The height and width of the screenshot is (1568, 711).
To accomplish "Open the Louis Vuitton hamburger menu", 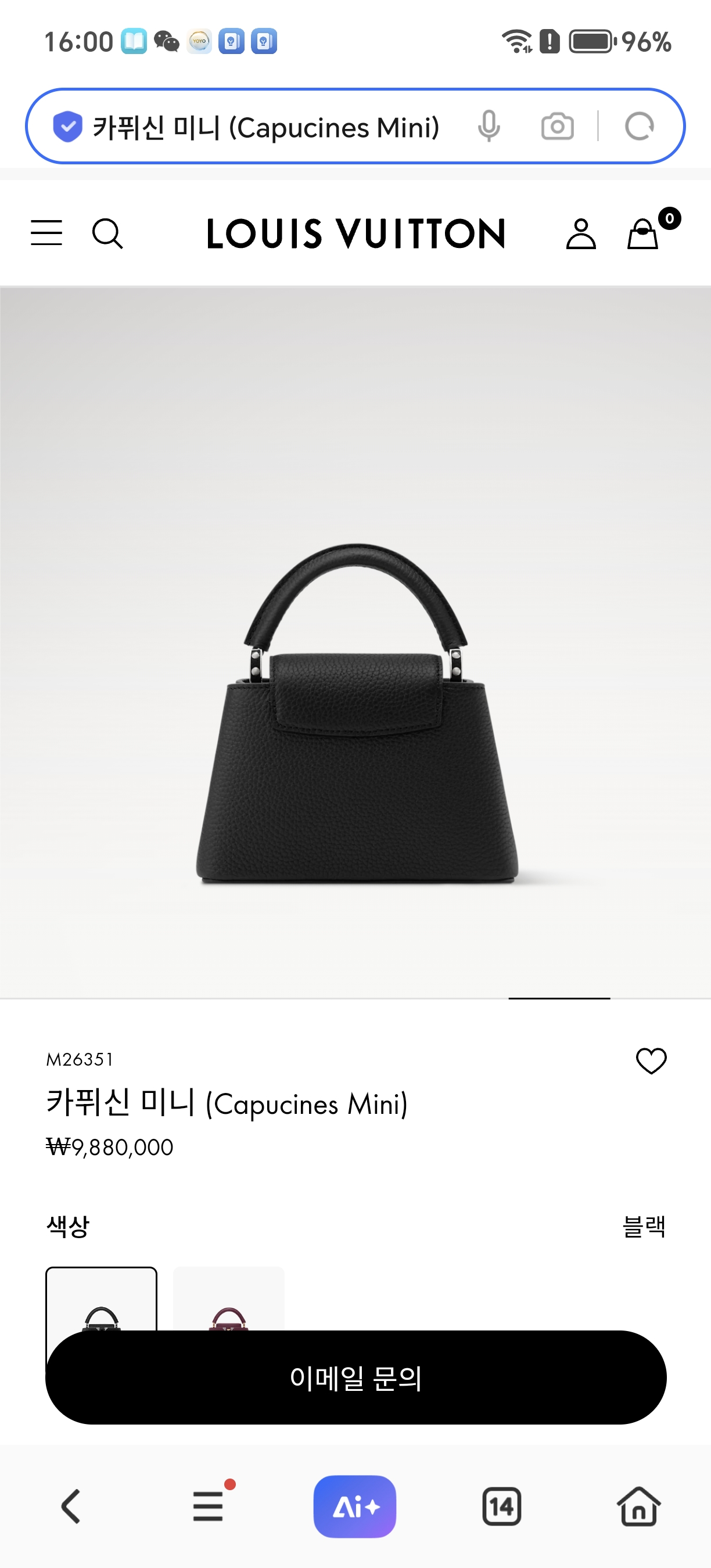I will point(47,233).
